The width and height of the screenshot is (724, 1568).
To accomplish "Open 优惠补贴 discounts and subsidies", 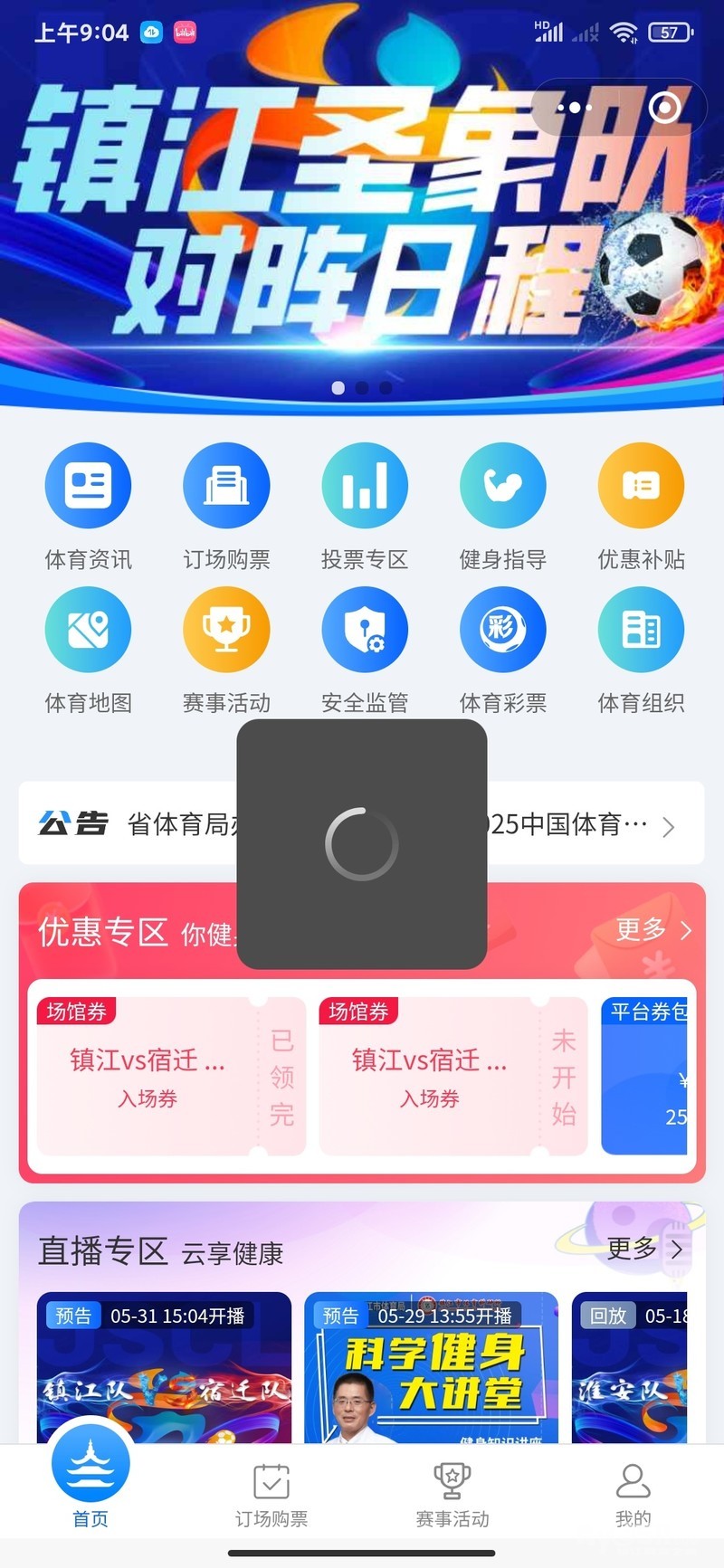I will click(x=641, y=486).
